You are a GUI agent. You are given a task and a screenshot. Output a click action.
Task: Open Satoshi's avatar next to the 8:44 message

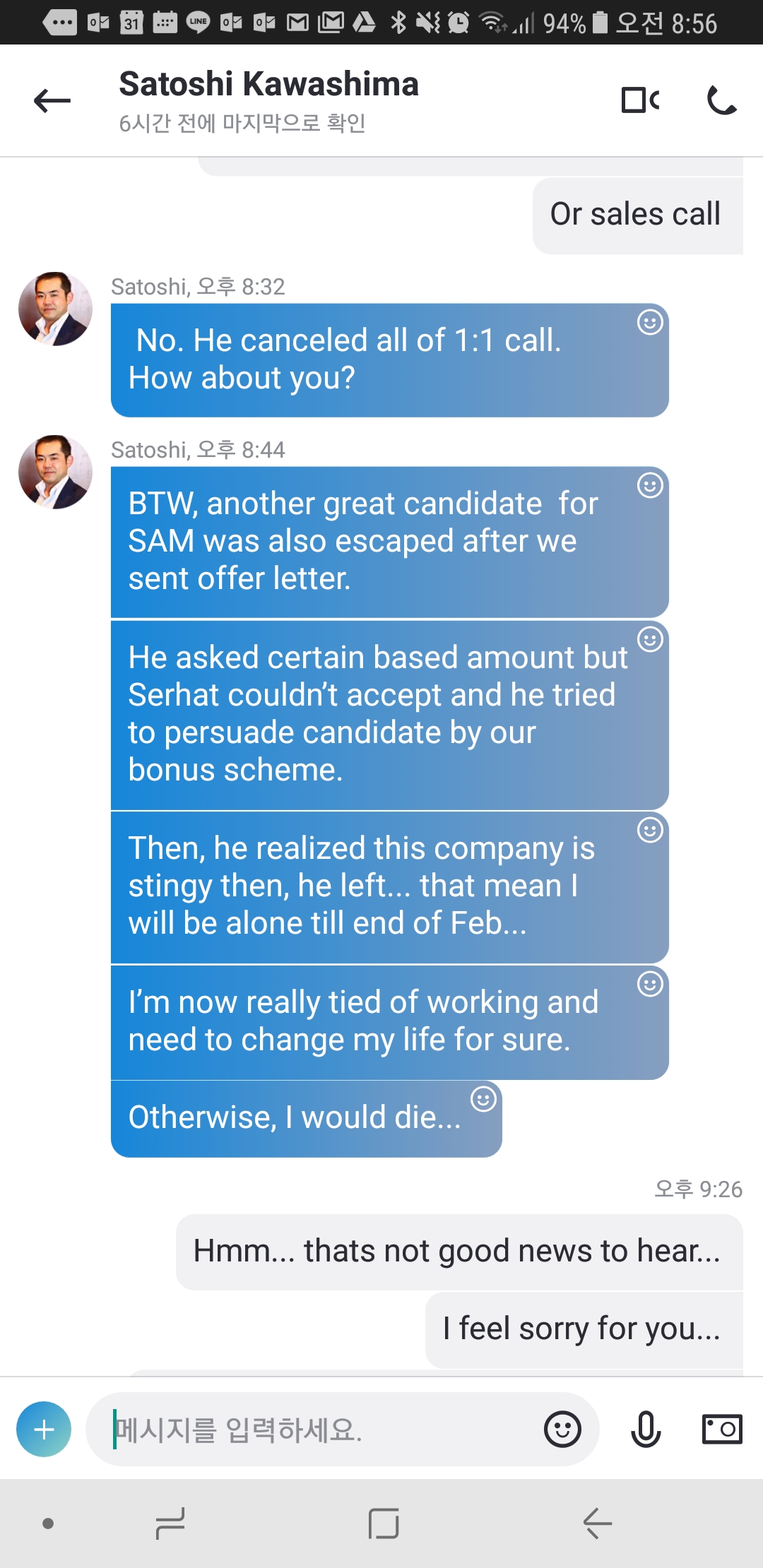(x=55, y=472)
